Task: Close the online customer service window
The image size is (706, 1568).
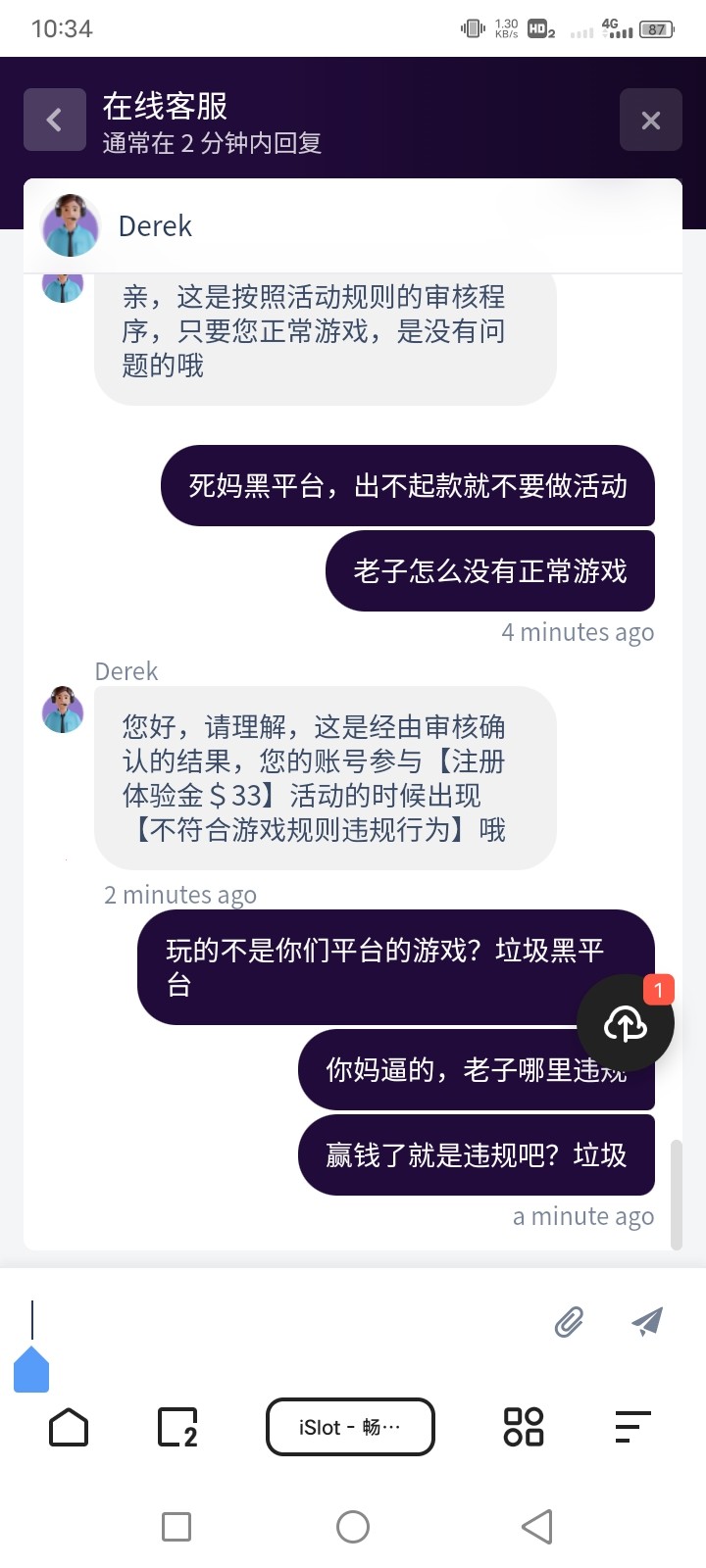Action: point(650,120)
